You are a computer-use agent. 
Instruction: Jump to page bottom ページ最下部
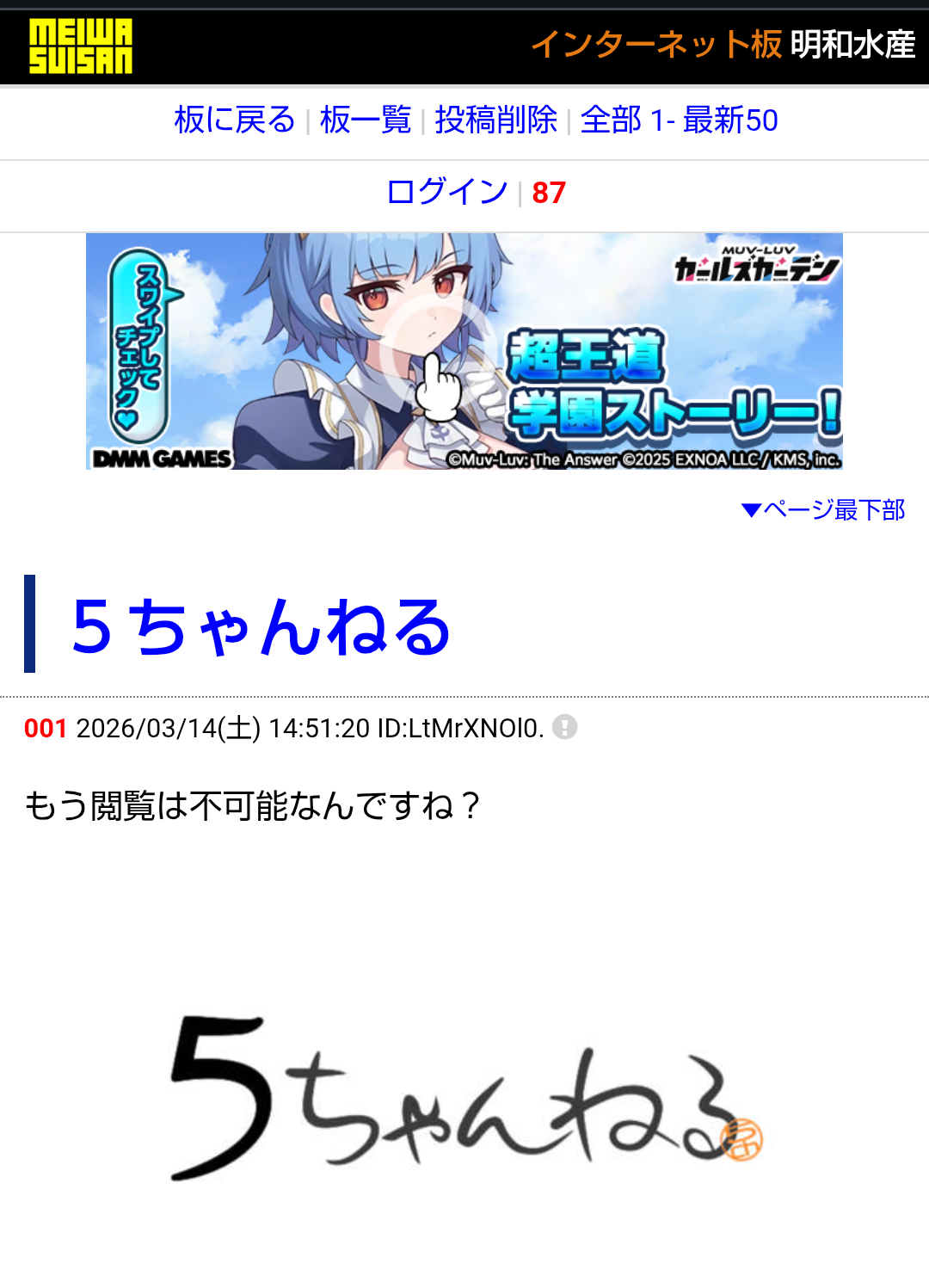point(823,510)
